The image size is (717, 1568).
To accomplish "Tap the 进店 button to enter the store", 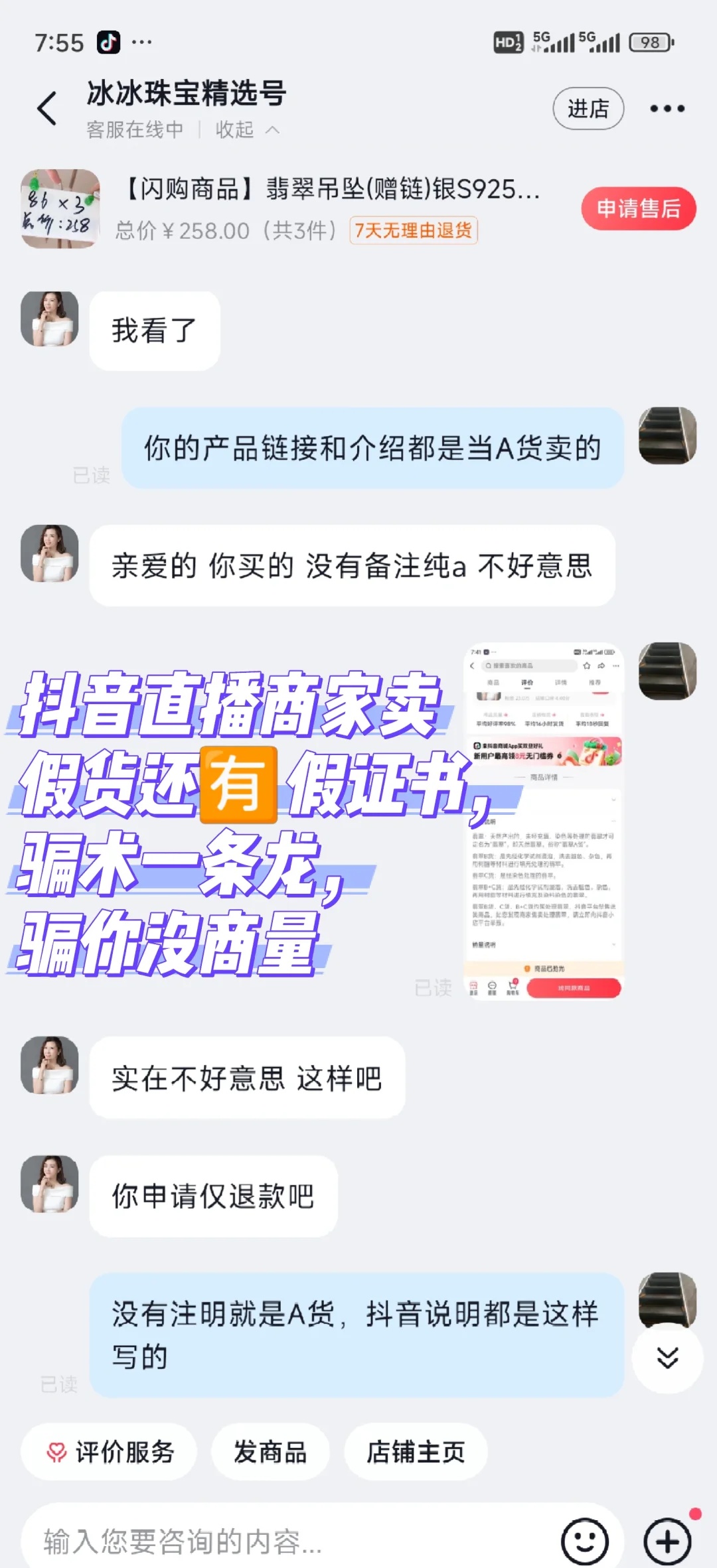I will click(x=588, y=109).
